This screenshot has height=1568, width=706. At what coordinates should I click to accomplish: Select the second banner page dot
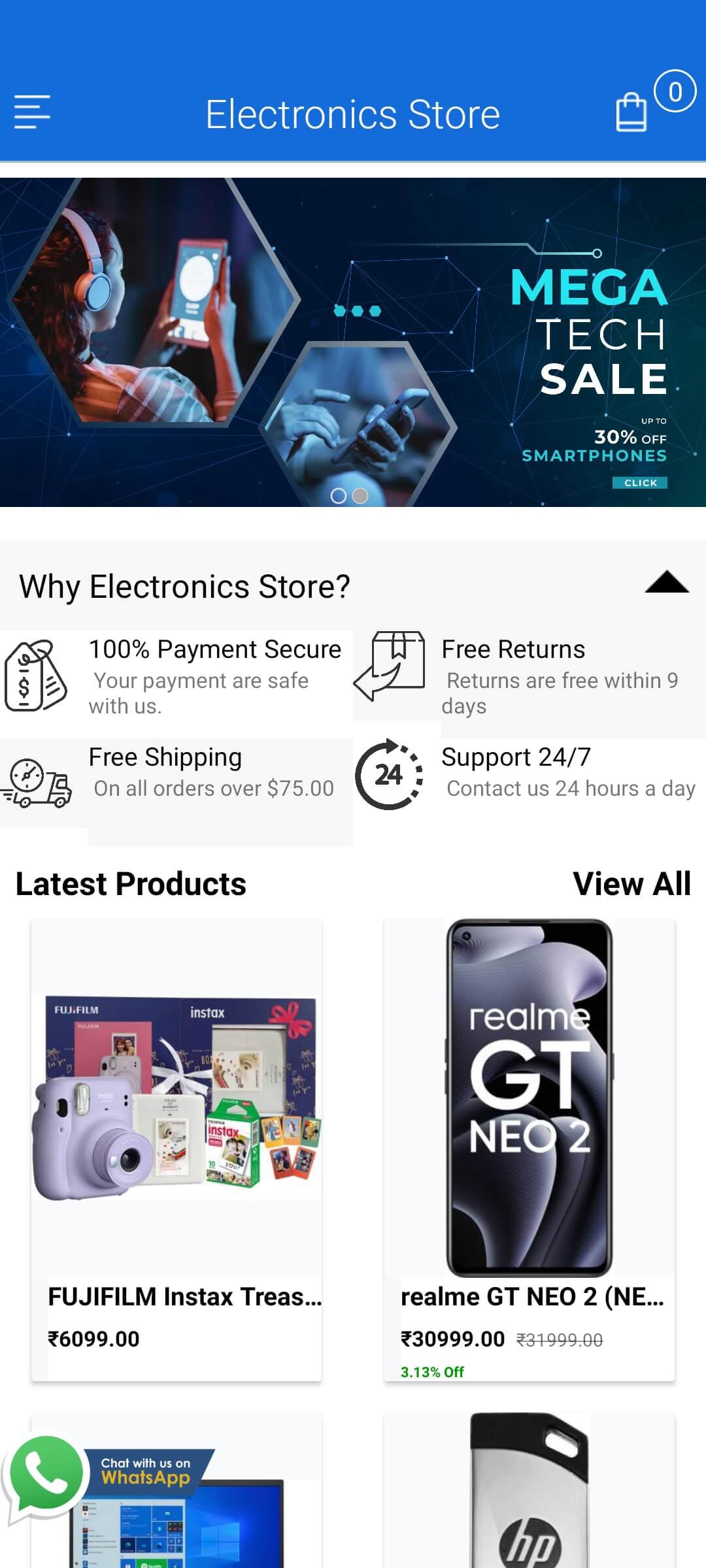tap(360, 496)
